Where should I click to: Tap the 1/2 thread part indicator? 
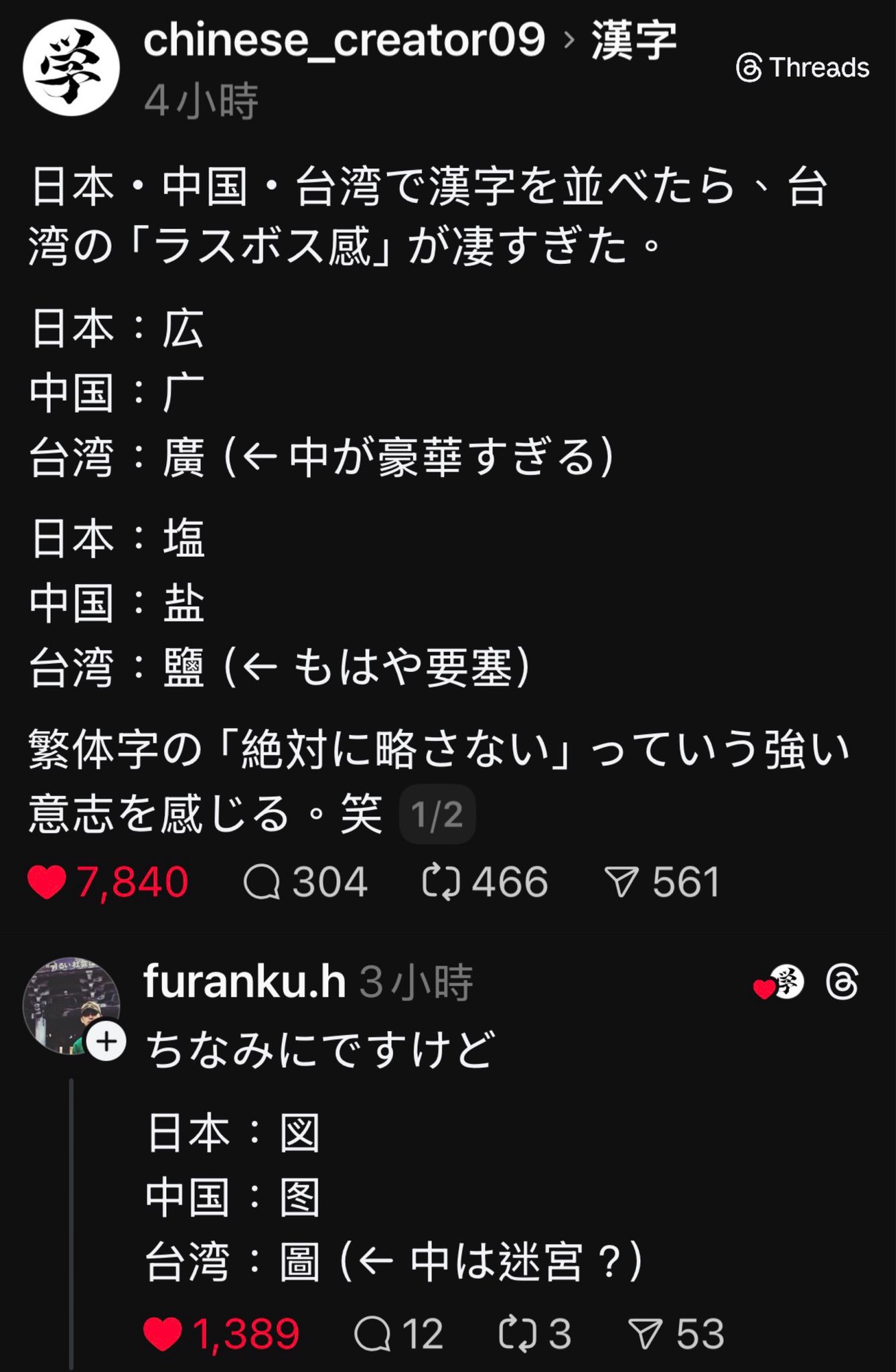pos(437,815)
